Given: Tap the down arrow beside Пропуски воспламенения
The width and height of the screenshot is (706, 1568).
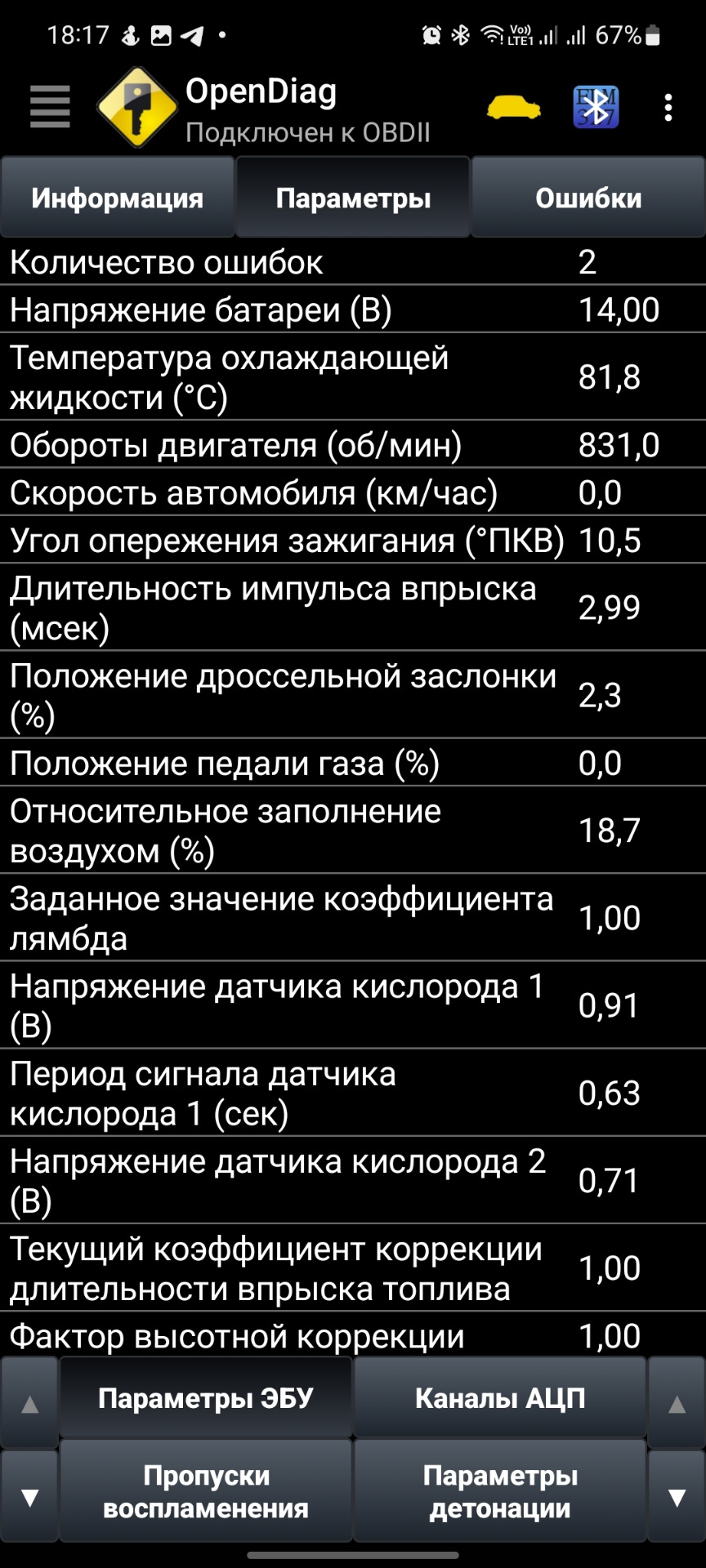Looking at the screenshot, I should pos(30,1497).
